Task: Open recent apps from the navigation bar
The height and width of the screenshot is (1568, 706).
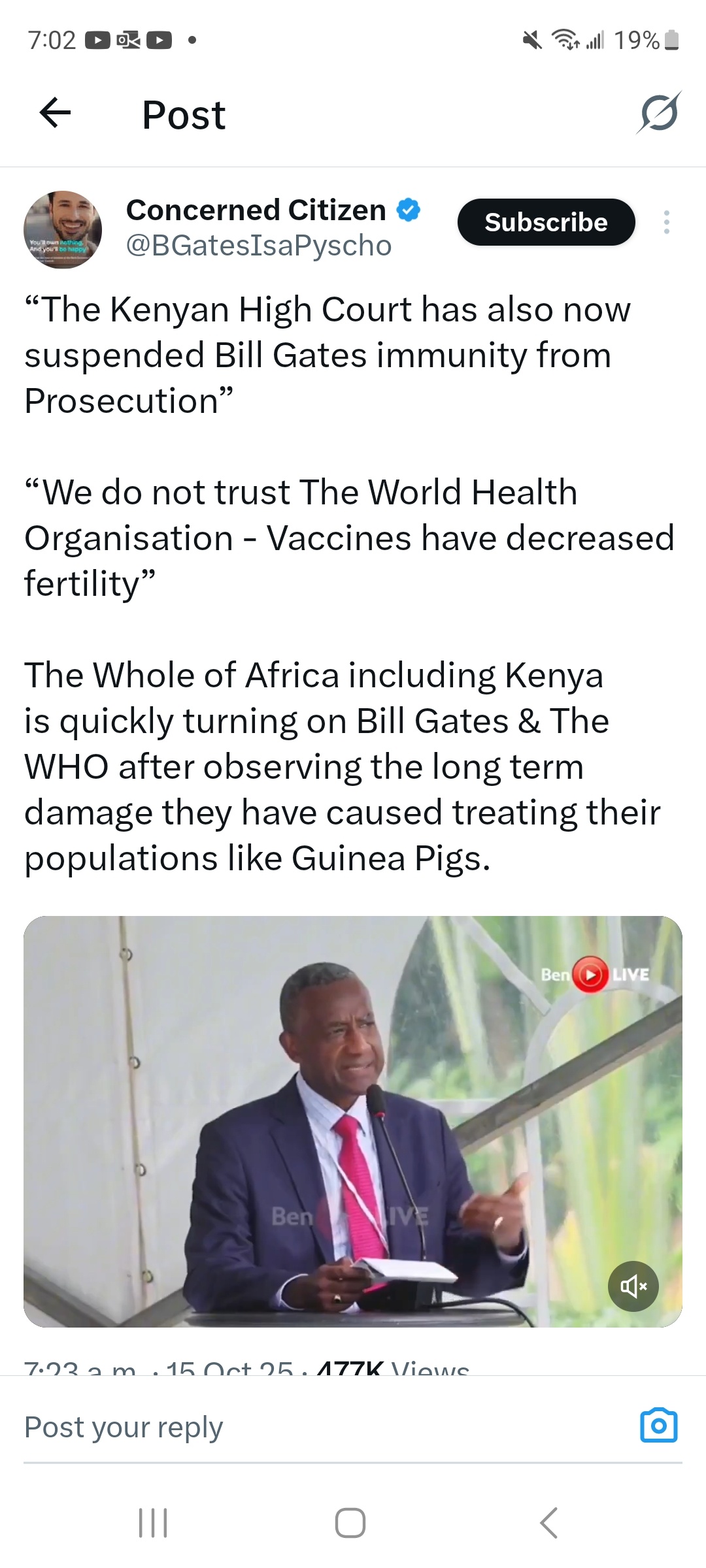Action: [x=154, y=1523]
